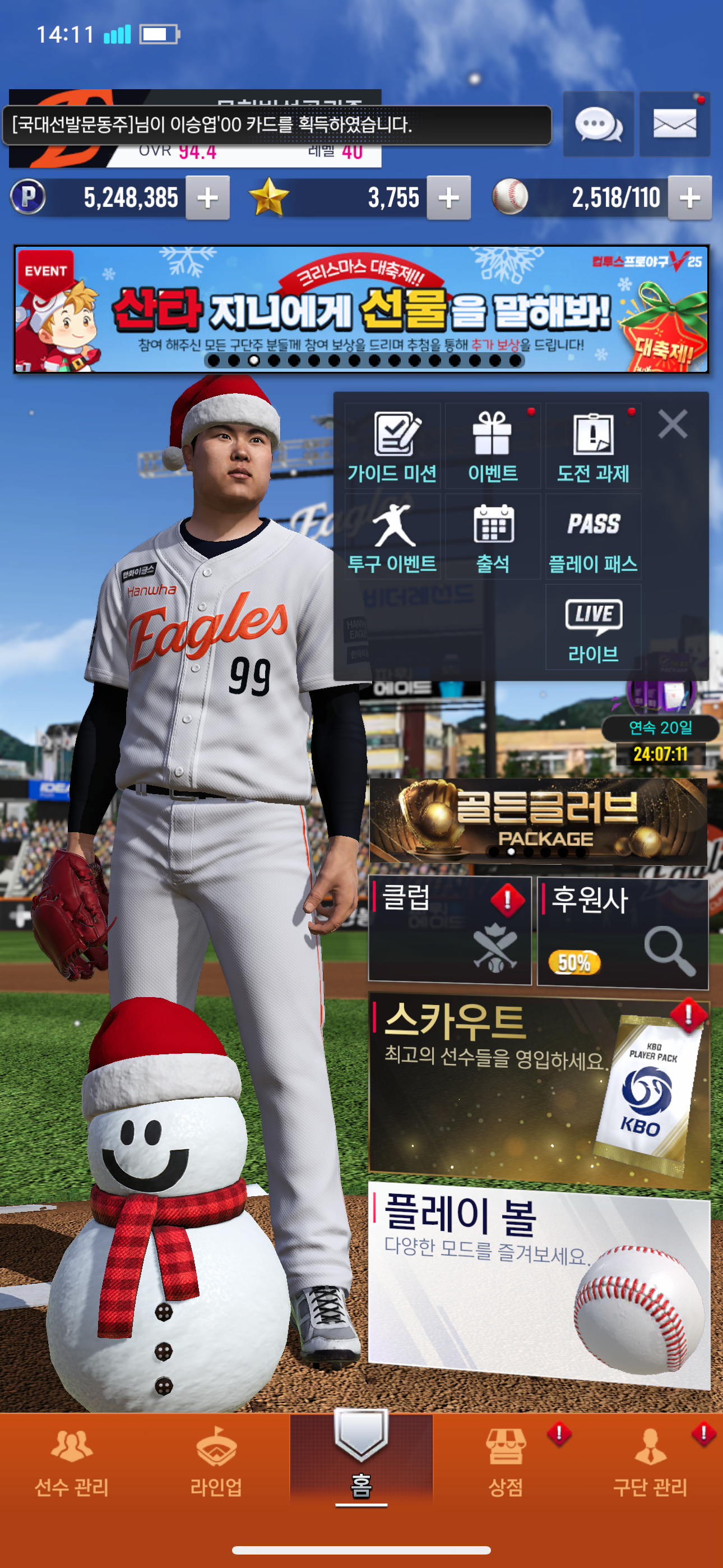Add more stars with plus button
This screenshot has height=1568, width=723.
[448, 198]
